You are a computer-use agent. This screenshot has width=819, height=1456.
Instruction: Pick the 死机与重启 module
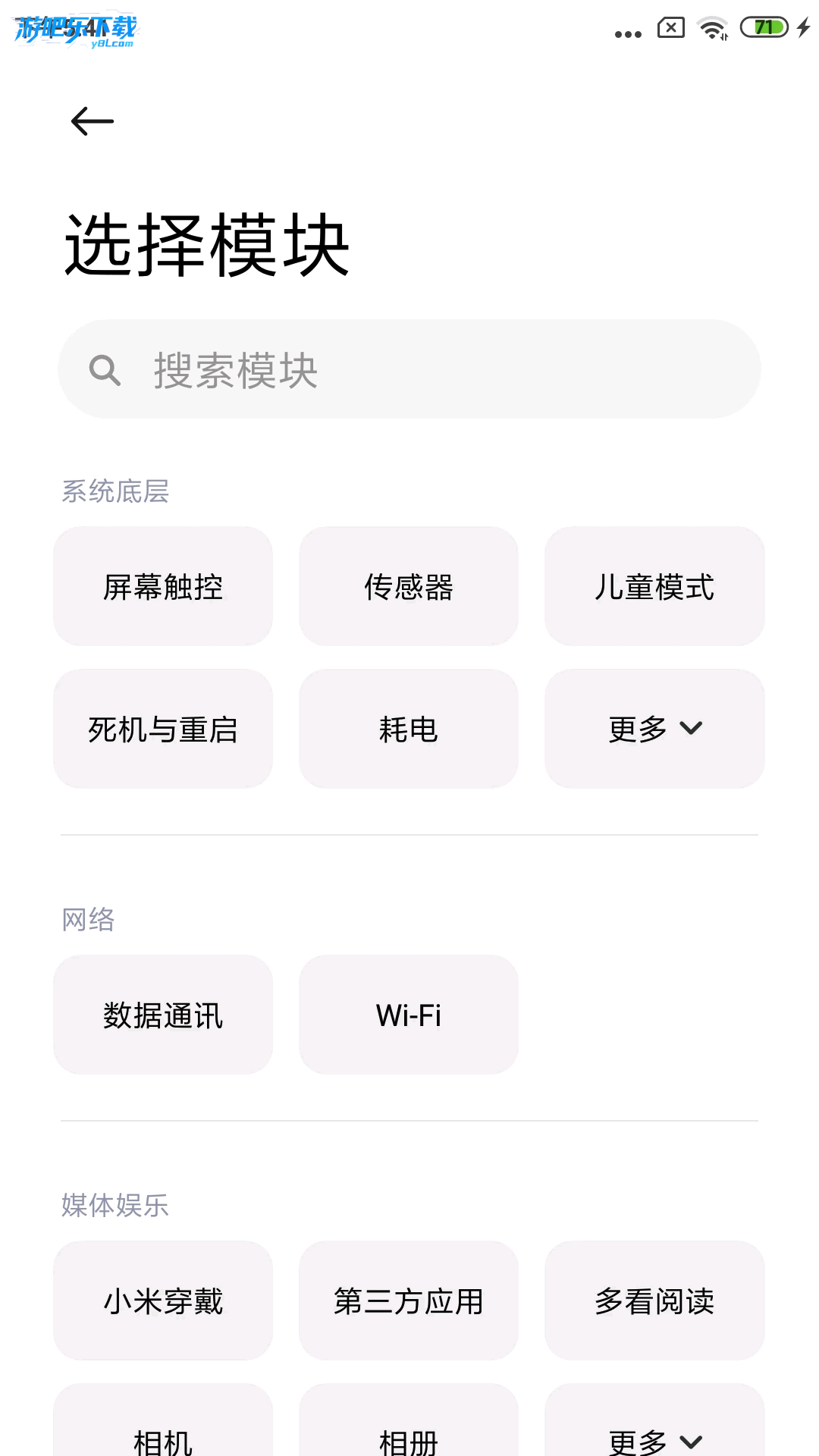(x=163, y=729)
